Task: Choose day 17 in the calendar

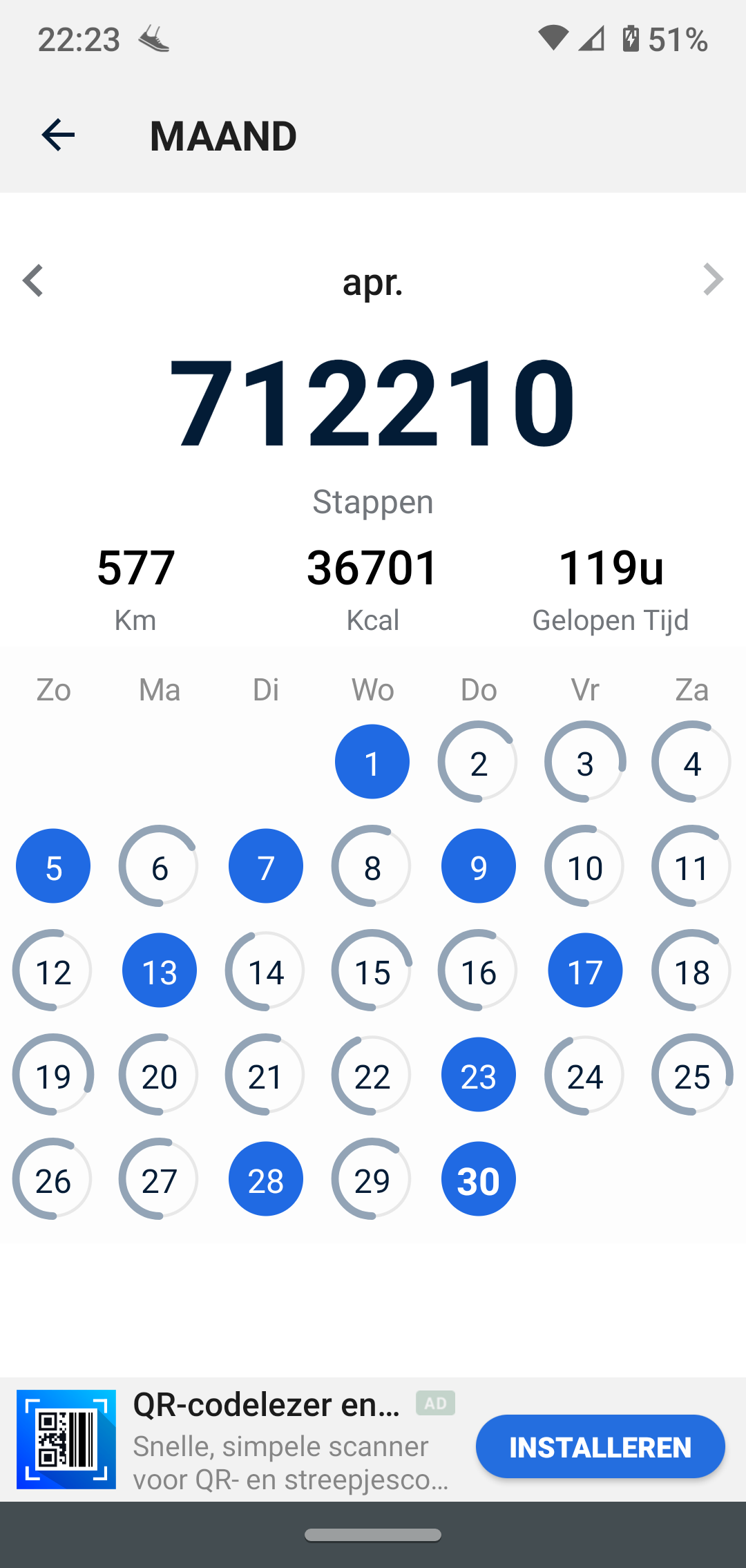Action: (x=585, y=971)
